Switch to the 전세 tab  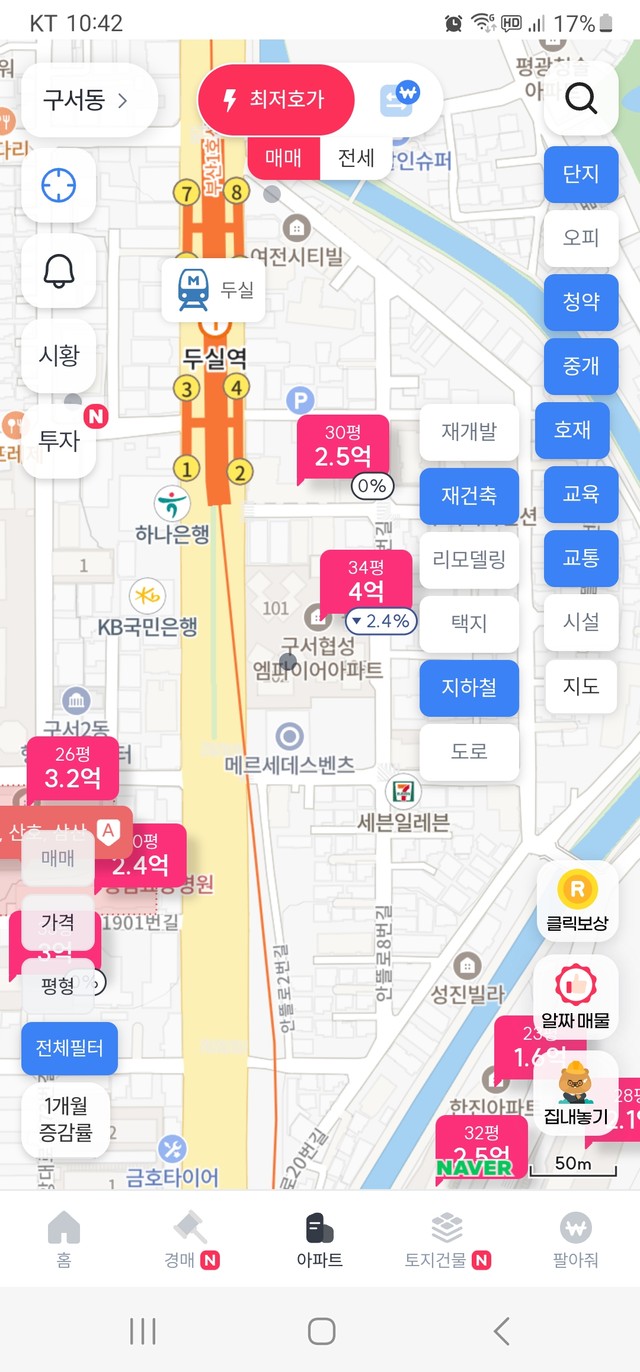point(356,158)
